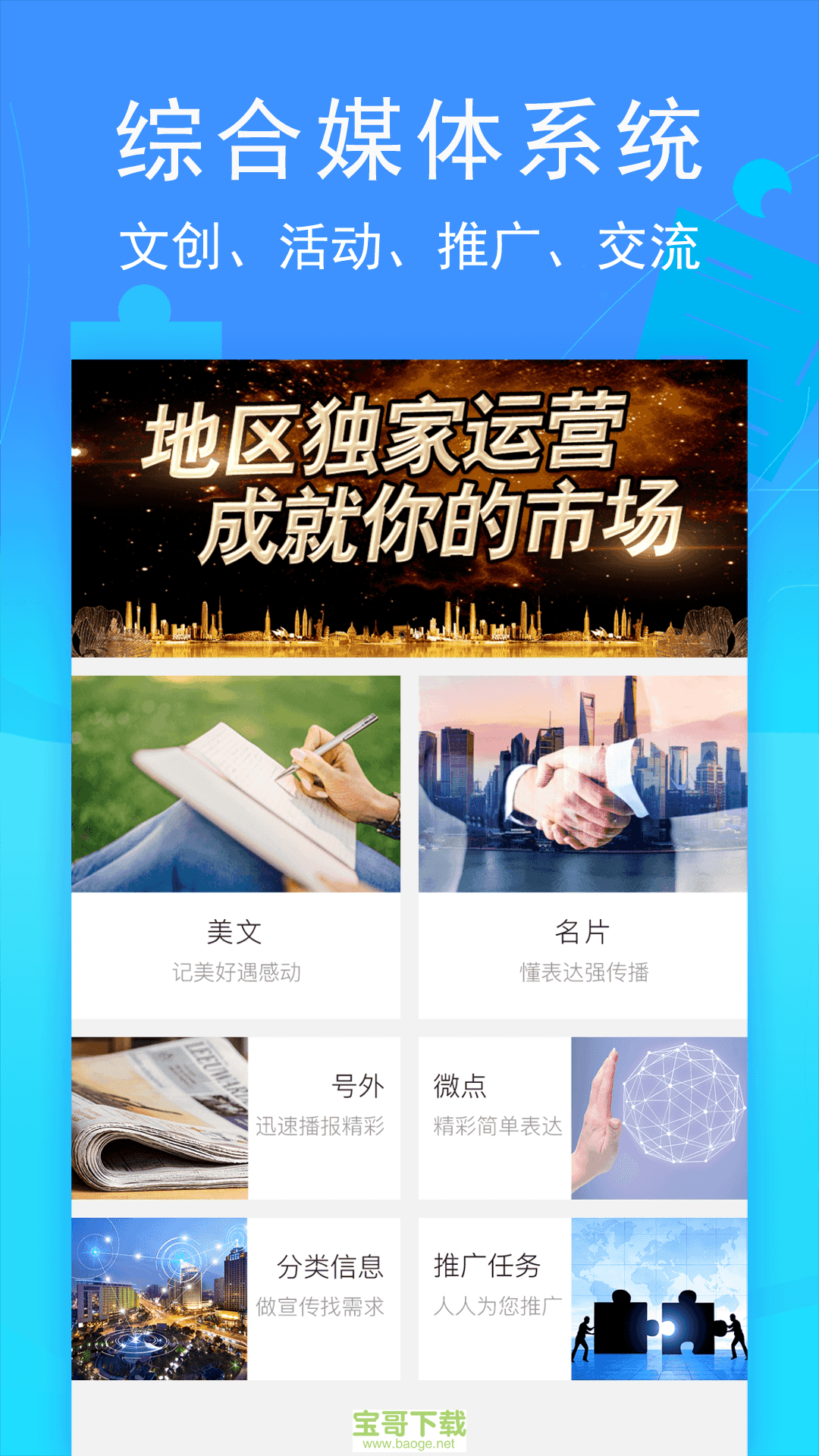Screen dimensions: 819x1456
Task: Tap the 文创、活动、推广、交流 tagline
Action: (x=409, y=243)
